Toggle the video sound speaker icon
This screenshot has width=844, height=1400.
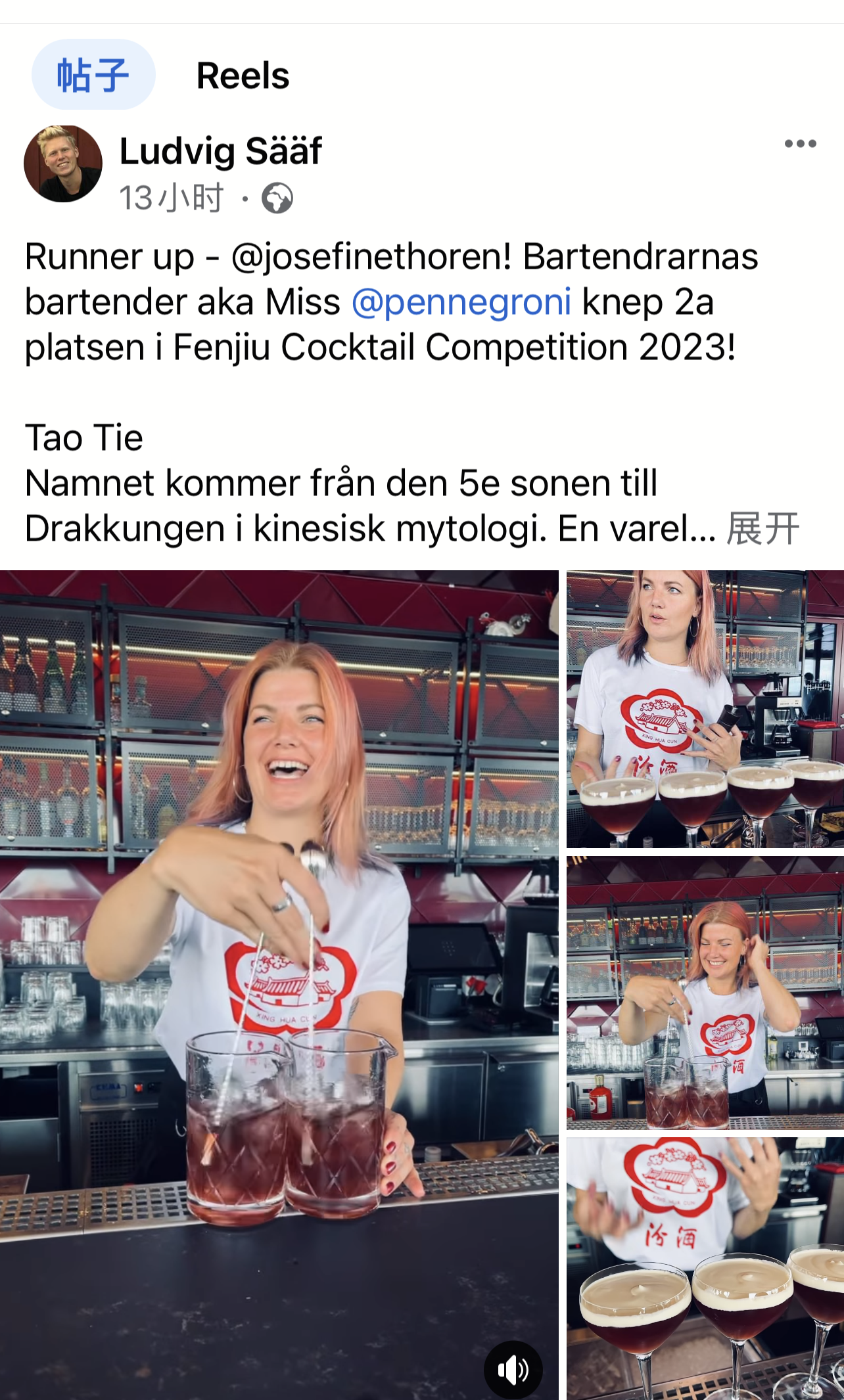tap(513, 1370)
